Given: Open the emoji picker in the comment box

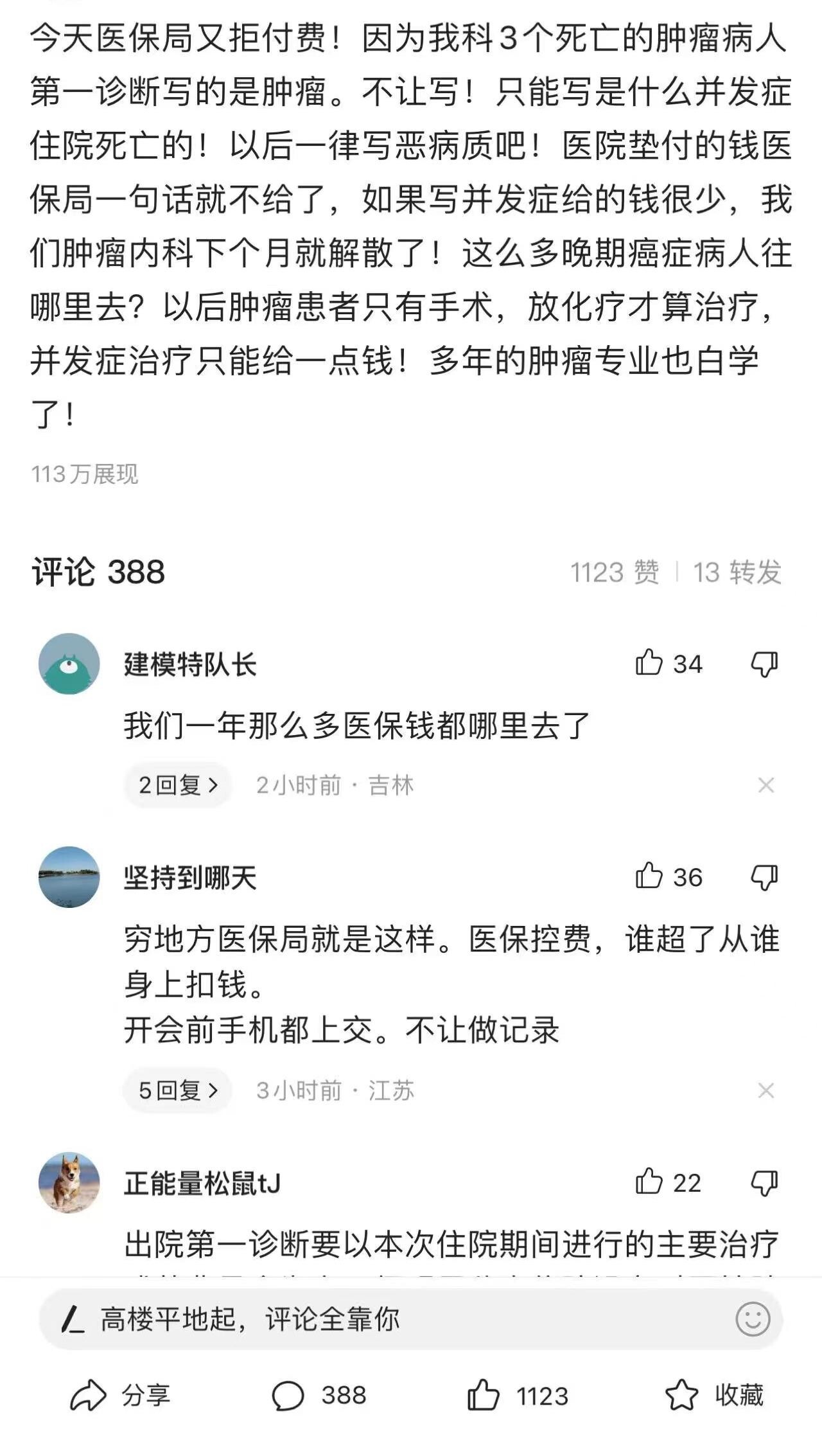Looking at the screenshot, I should coord(752,1319).
